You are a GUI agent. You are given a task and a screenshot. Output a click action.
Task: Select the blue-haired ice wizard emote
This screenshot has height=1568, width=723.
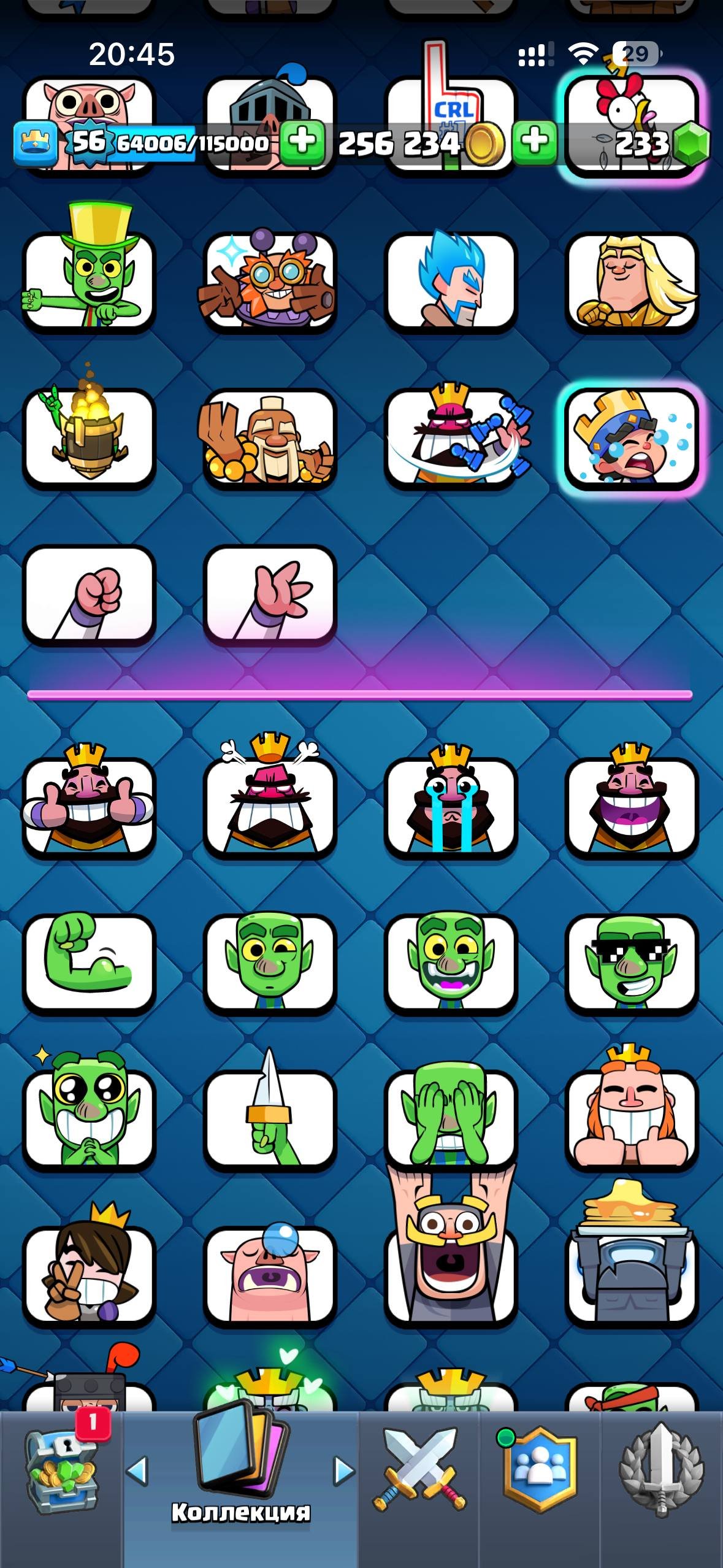click(451, 281)
